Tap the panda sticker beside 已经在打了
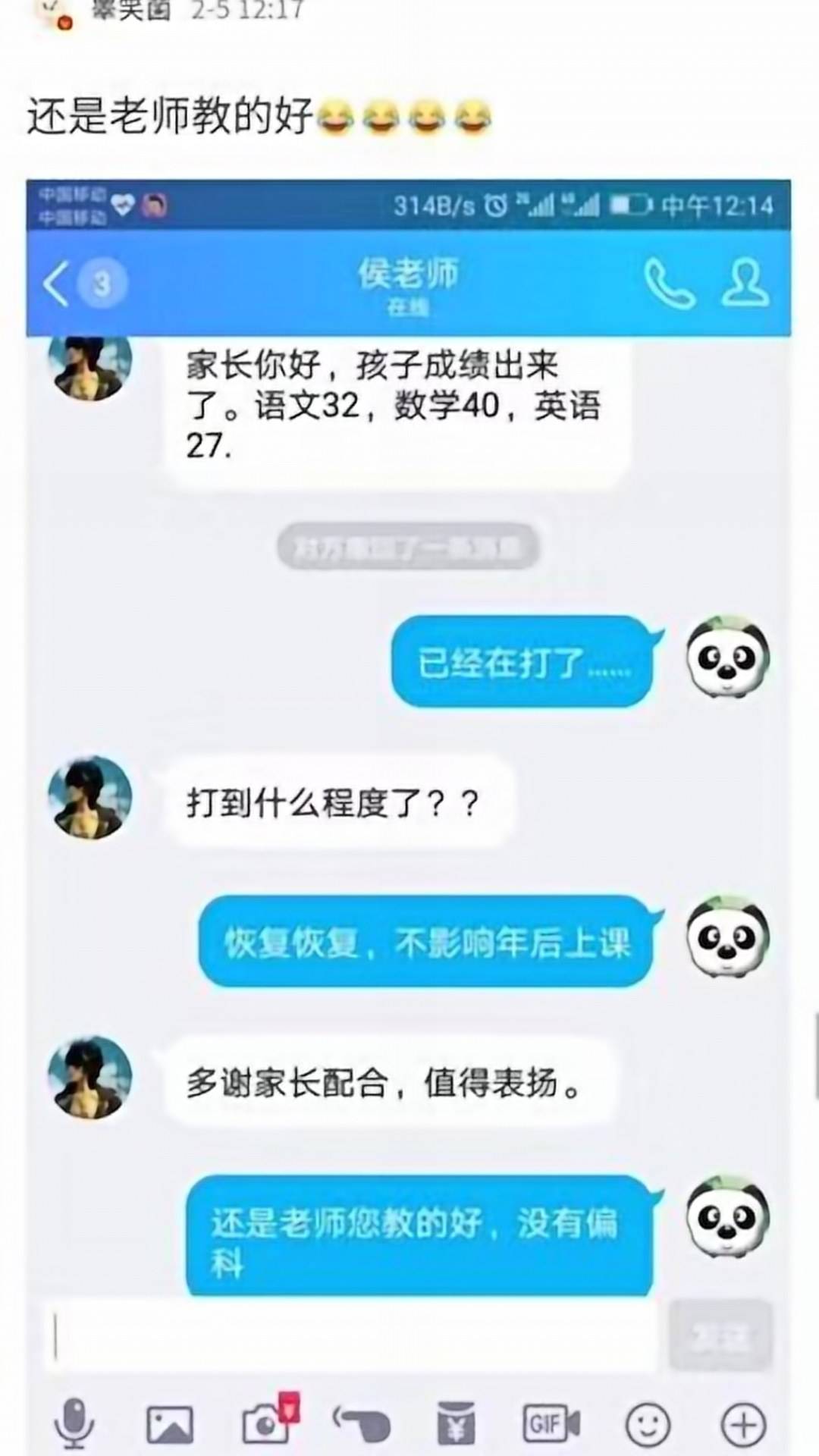Image resolution: width=819 pixels, height=1456 pixels. pyautogui.click(x=726, y=660)
